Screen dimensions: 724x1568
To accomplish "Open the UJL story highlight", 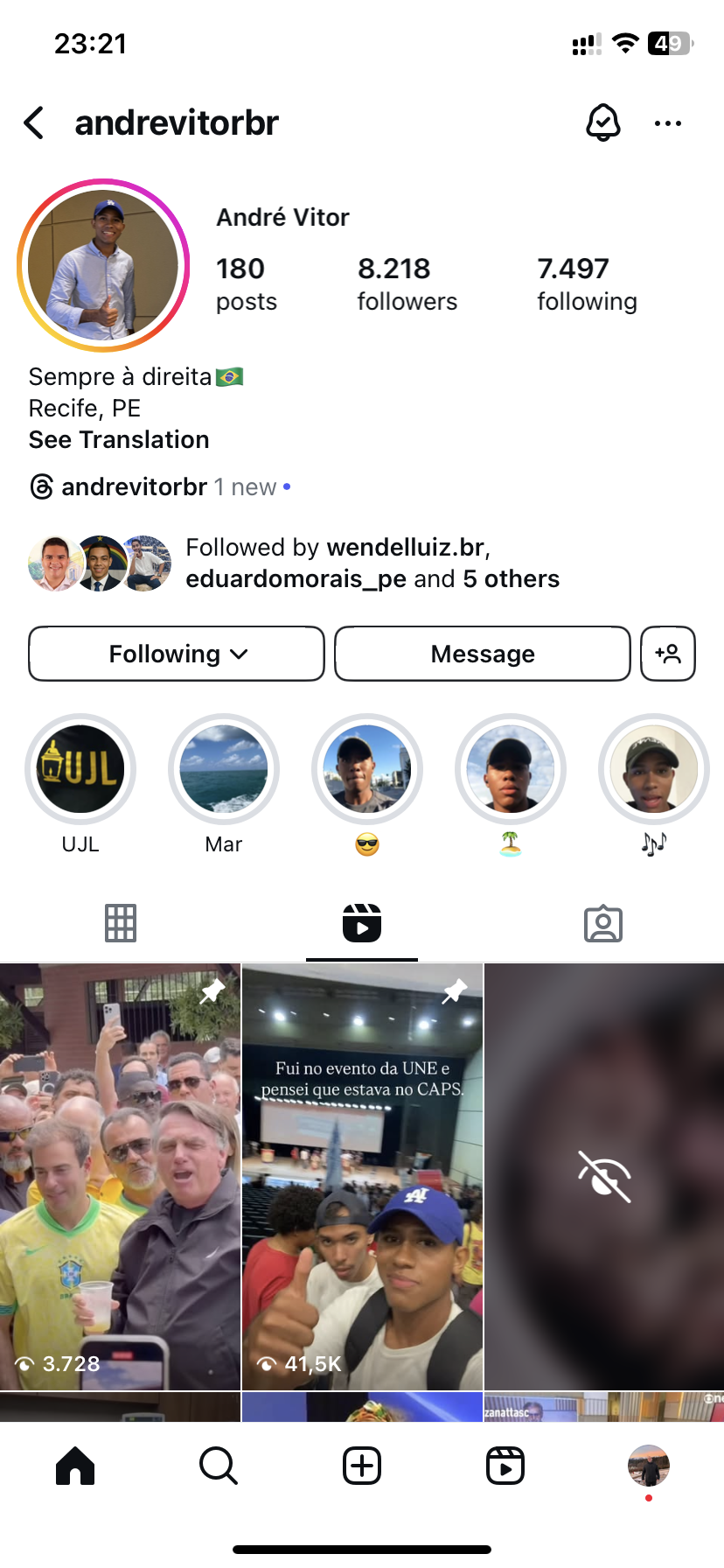I will (x=80, y=770).
